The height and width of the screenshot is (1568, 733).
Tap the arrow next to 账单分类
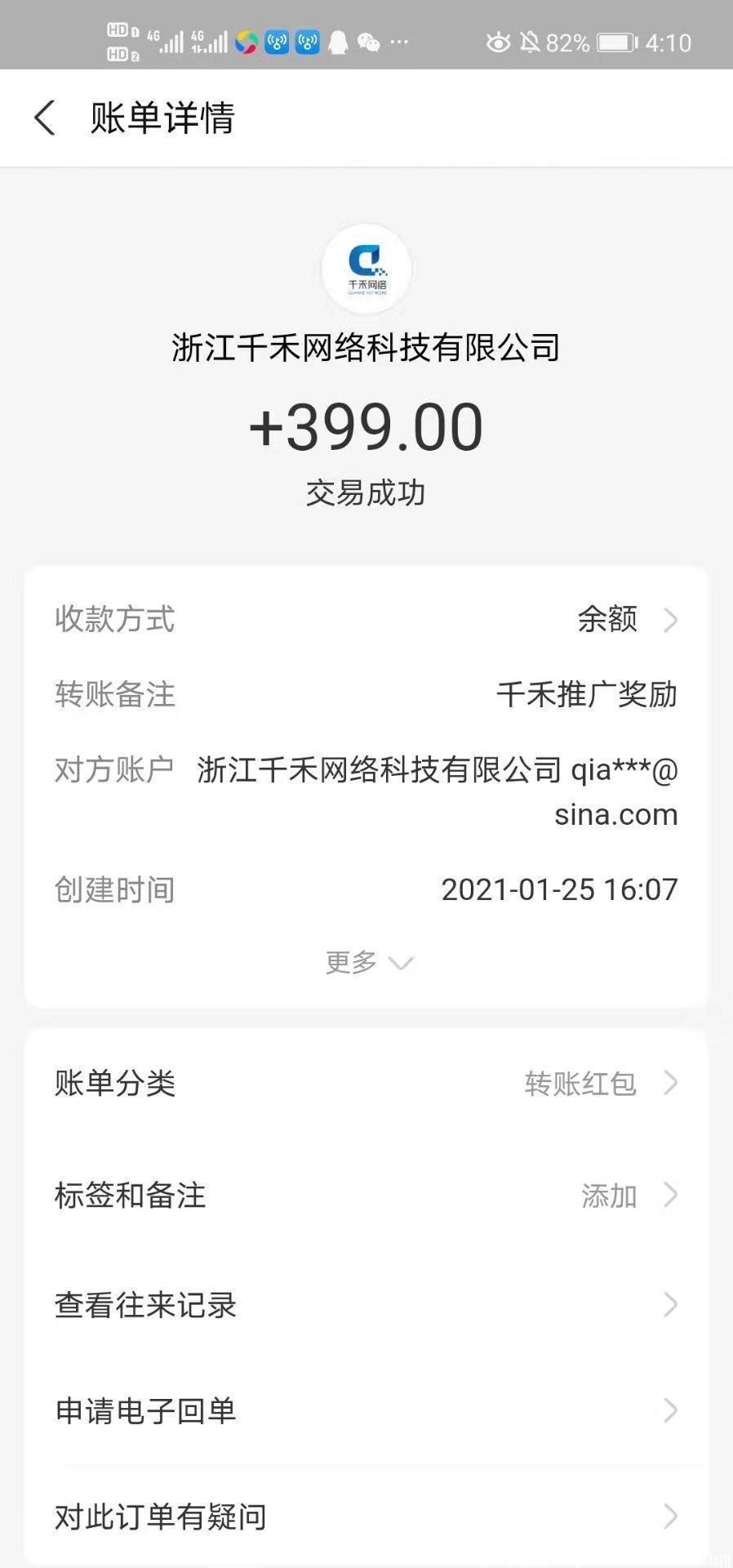[x=671, y=1084]
